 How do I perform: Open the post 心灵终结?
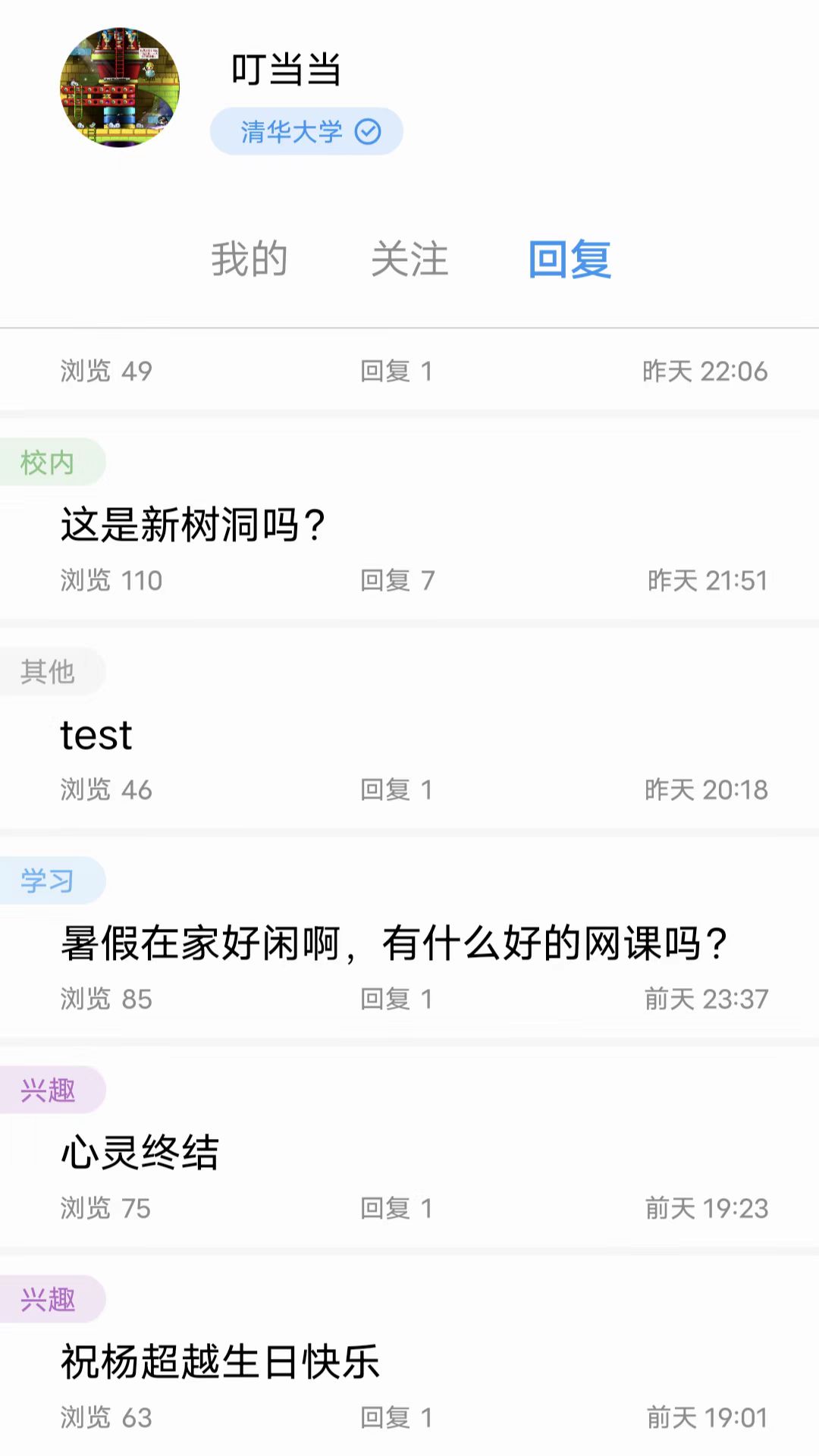click(140, 1153)
